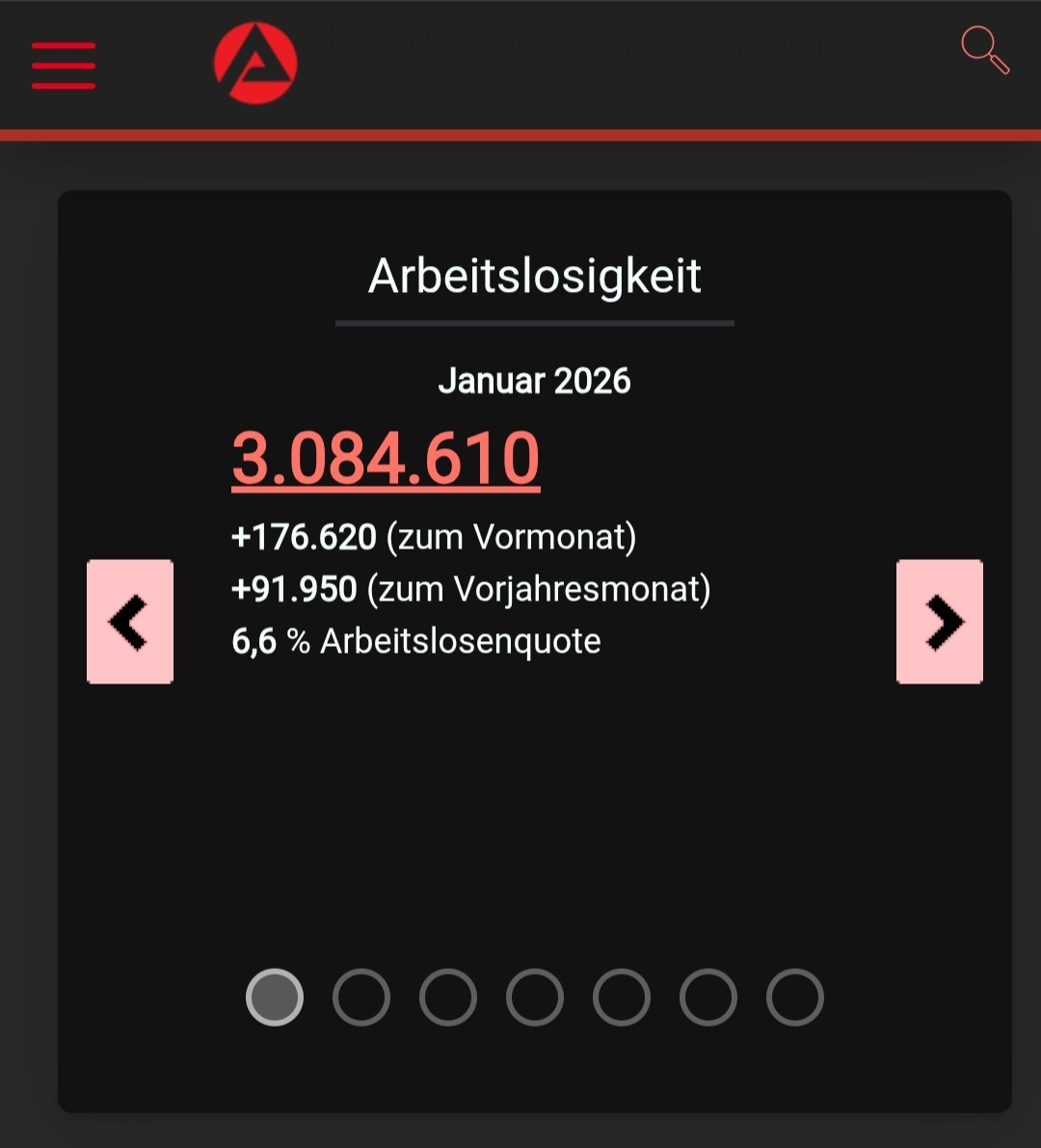The width and height of the screenshot is (1041, 1148).
Task: Open the search magnifier
Action: tap(984, 50)
